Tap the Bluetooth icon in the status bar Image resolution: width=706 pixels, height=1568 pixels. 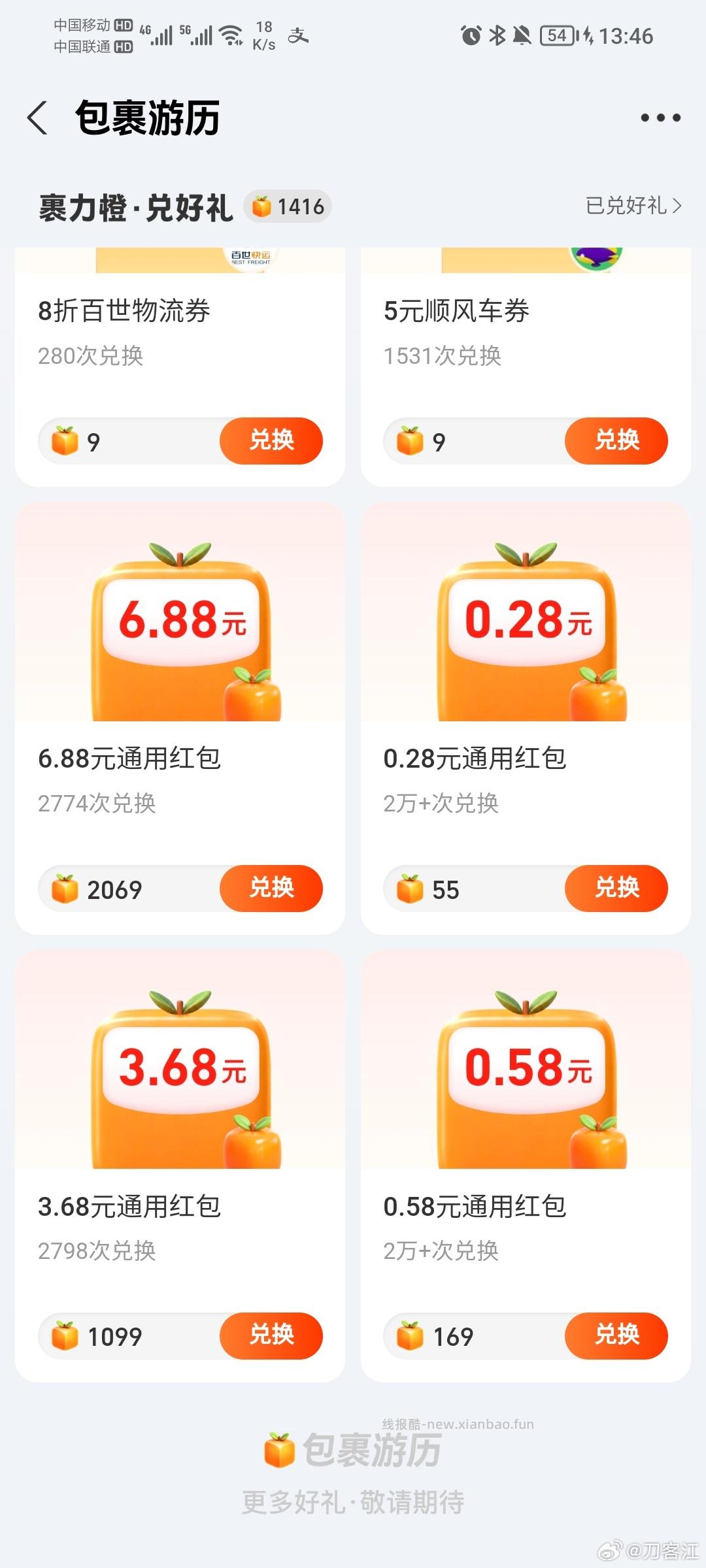coord(497,36)
